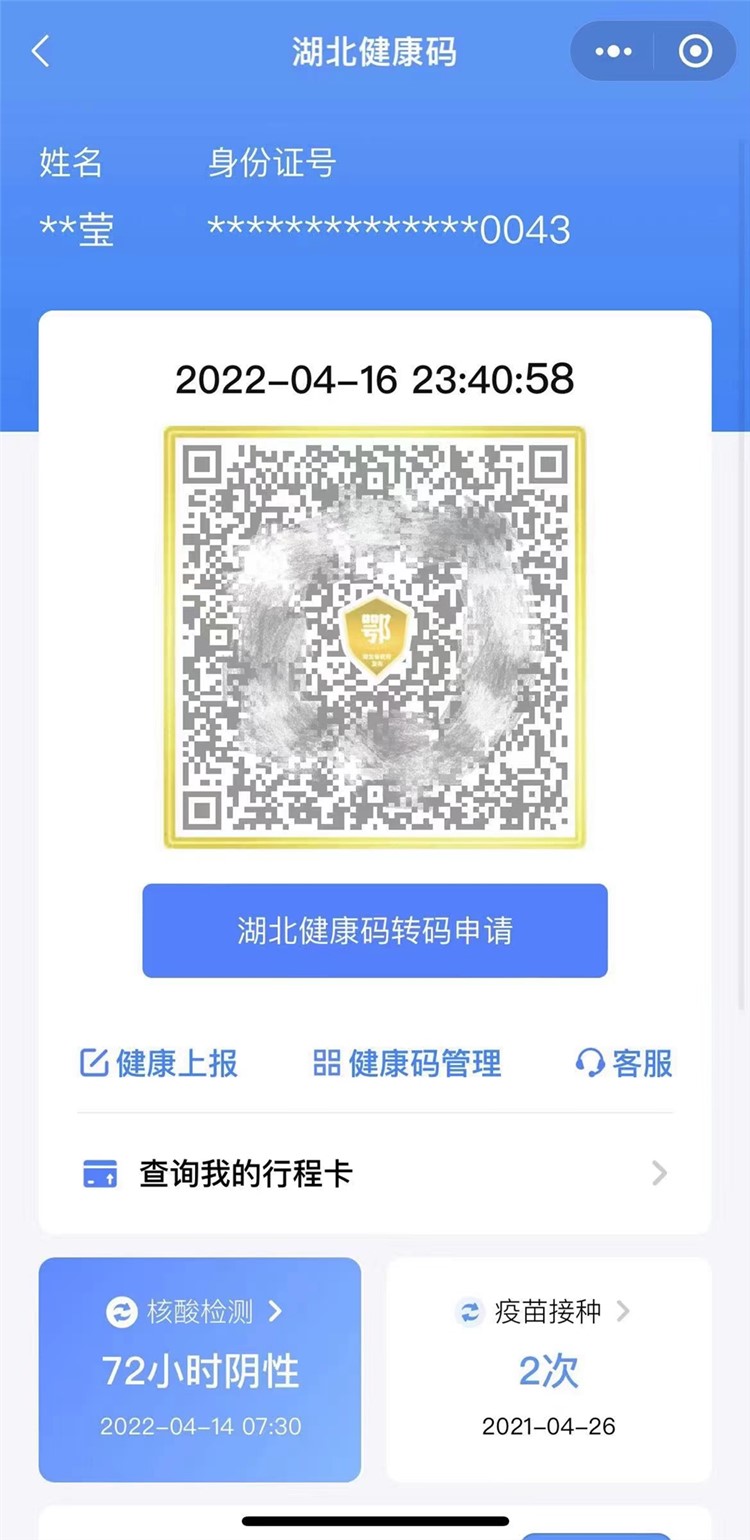Close the mini program with the circle button
This screenshot has width=750, height=1540.
coord(695,51)
